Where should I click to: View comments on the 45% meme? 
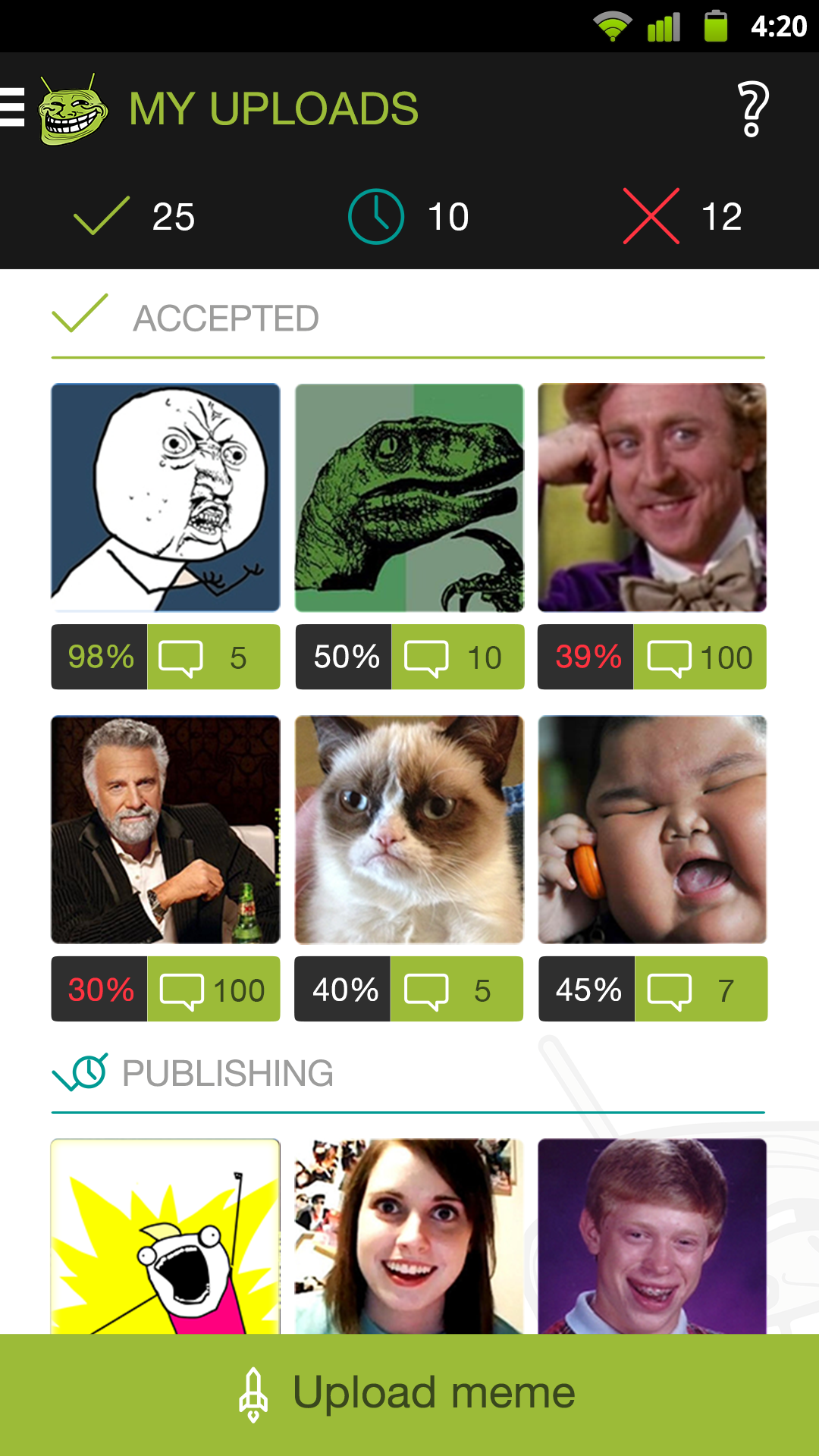(701, 989)
